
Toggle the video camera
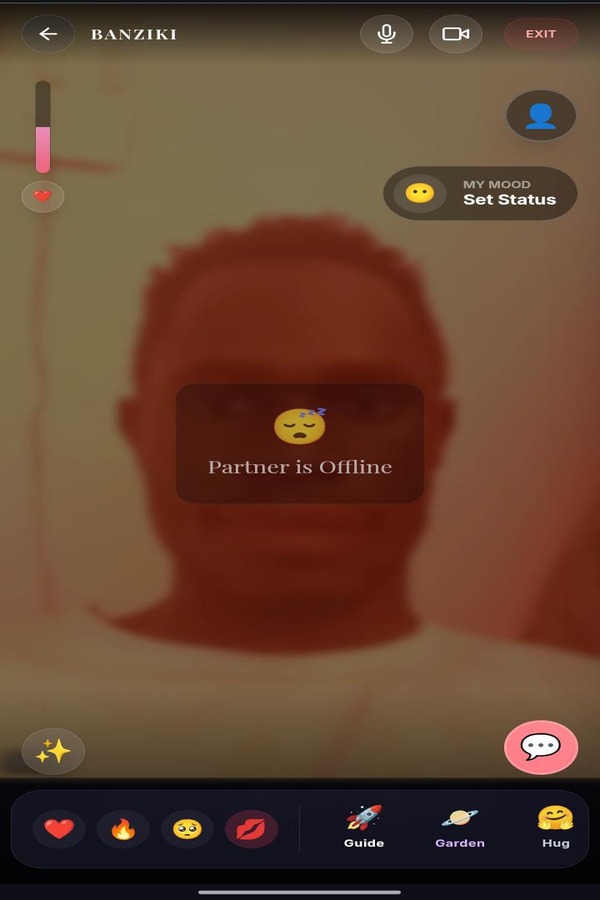pyautogui.click(x=455, y=34)
